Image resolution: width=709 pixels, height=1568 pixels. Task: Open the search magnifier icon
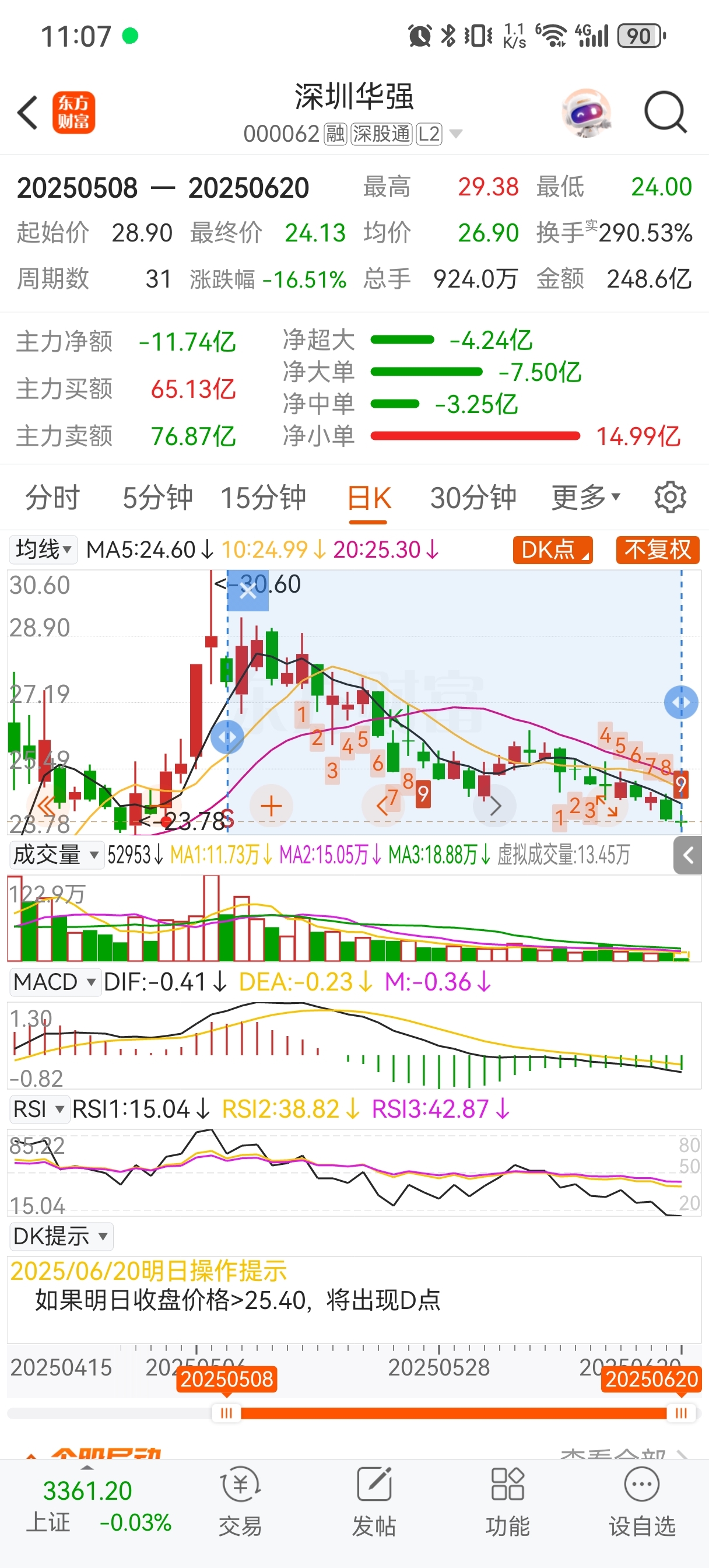tap(666, 113)
